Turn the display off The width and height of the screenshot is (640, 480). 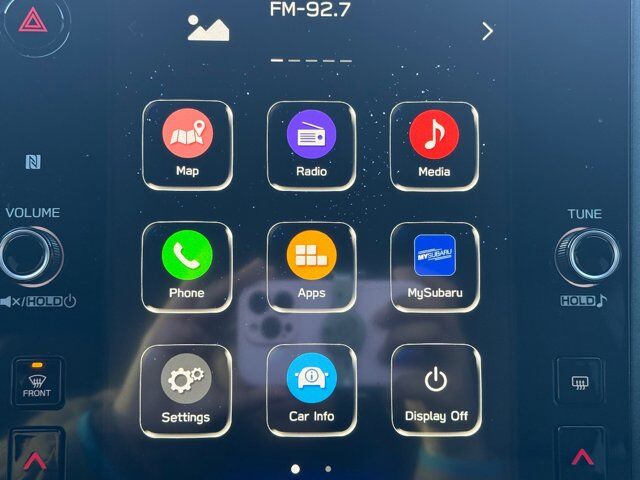pos(435,390)
